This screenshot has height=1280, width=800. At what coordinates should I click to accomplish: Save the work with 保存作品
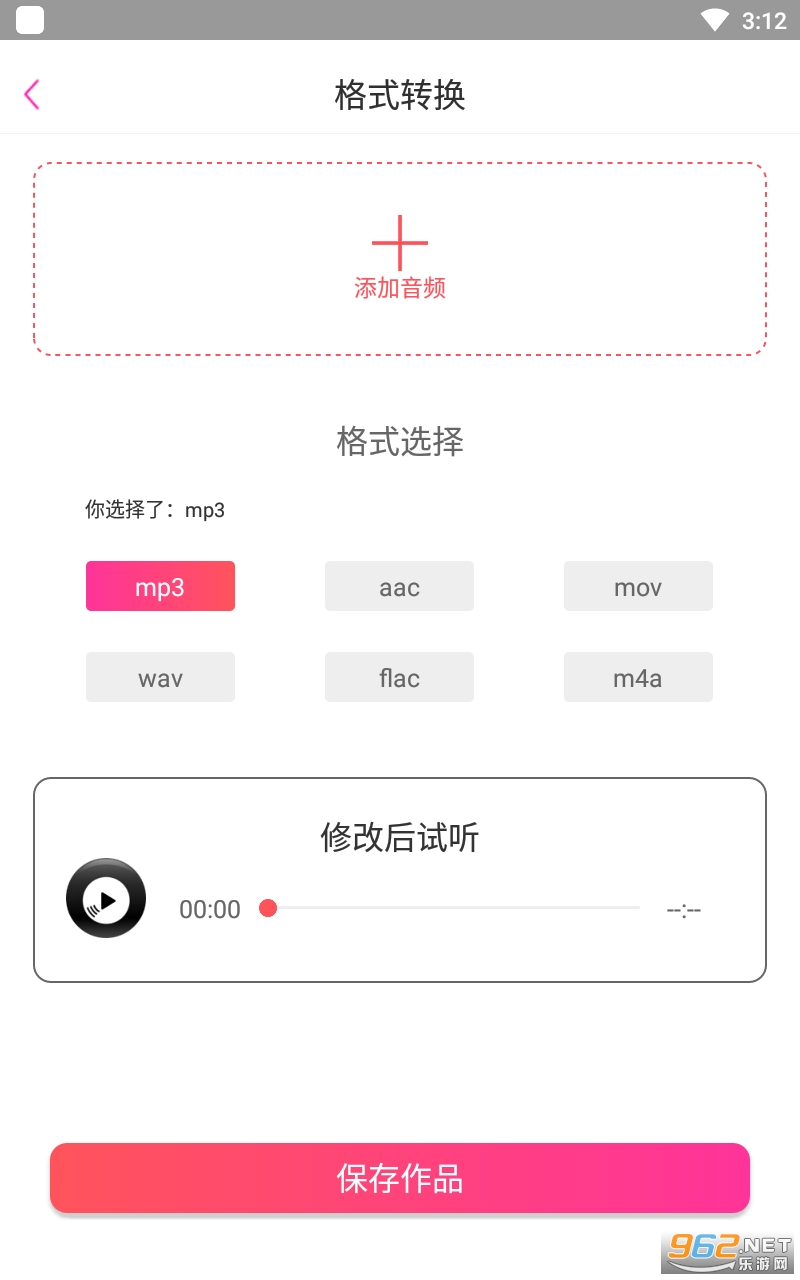click(x=400, y=1178)
